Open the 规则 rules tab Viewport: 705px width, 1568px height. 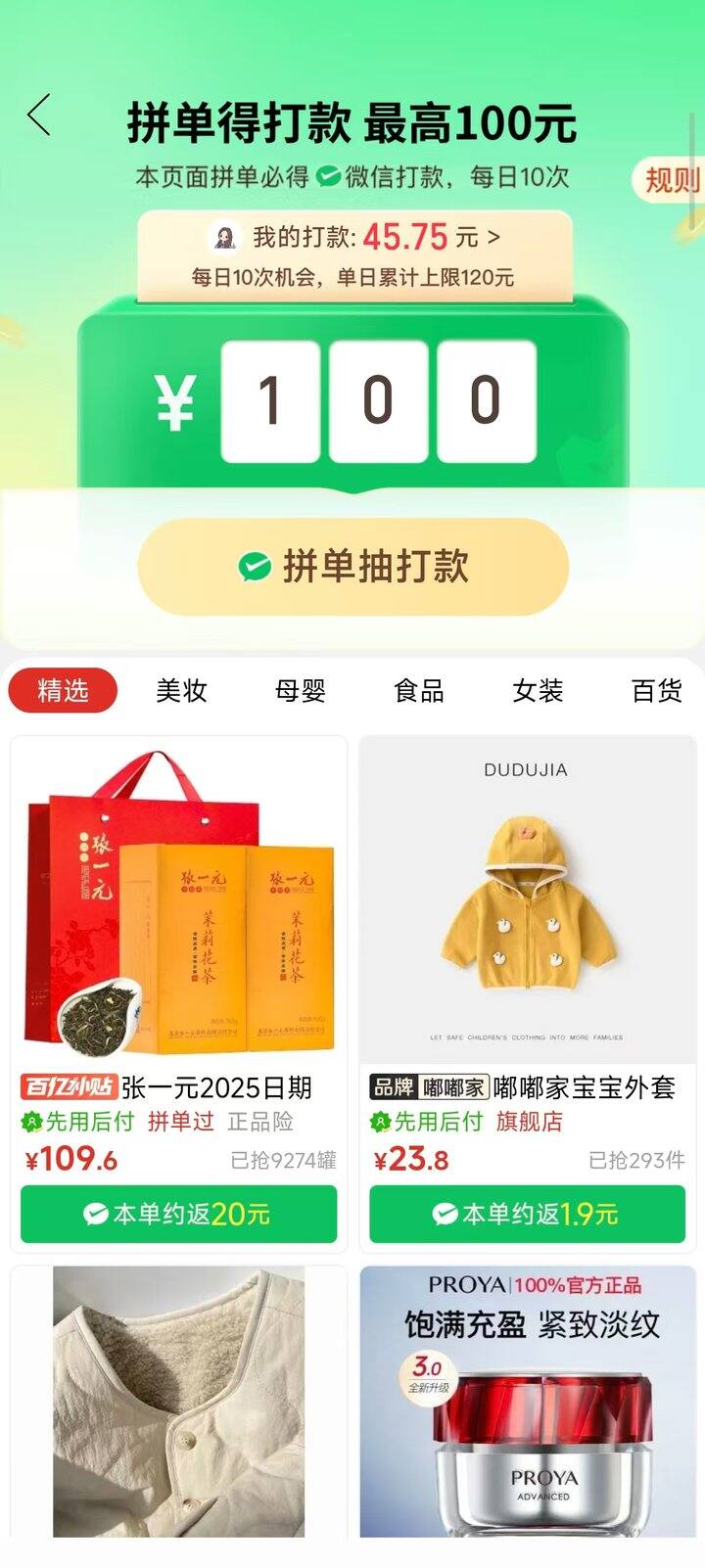pyautogui.click(x=672, y=180)
